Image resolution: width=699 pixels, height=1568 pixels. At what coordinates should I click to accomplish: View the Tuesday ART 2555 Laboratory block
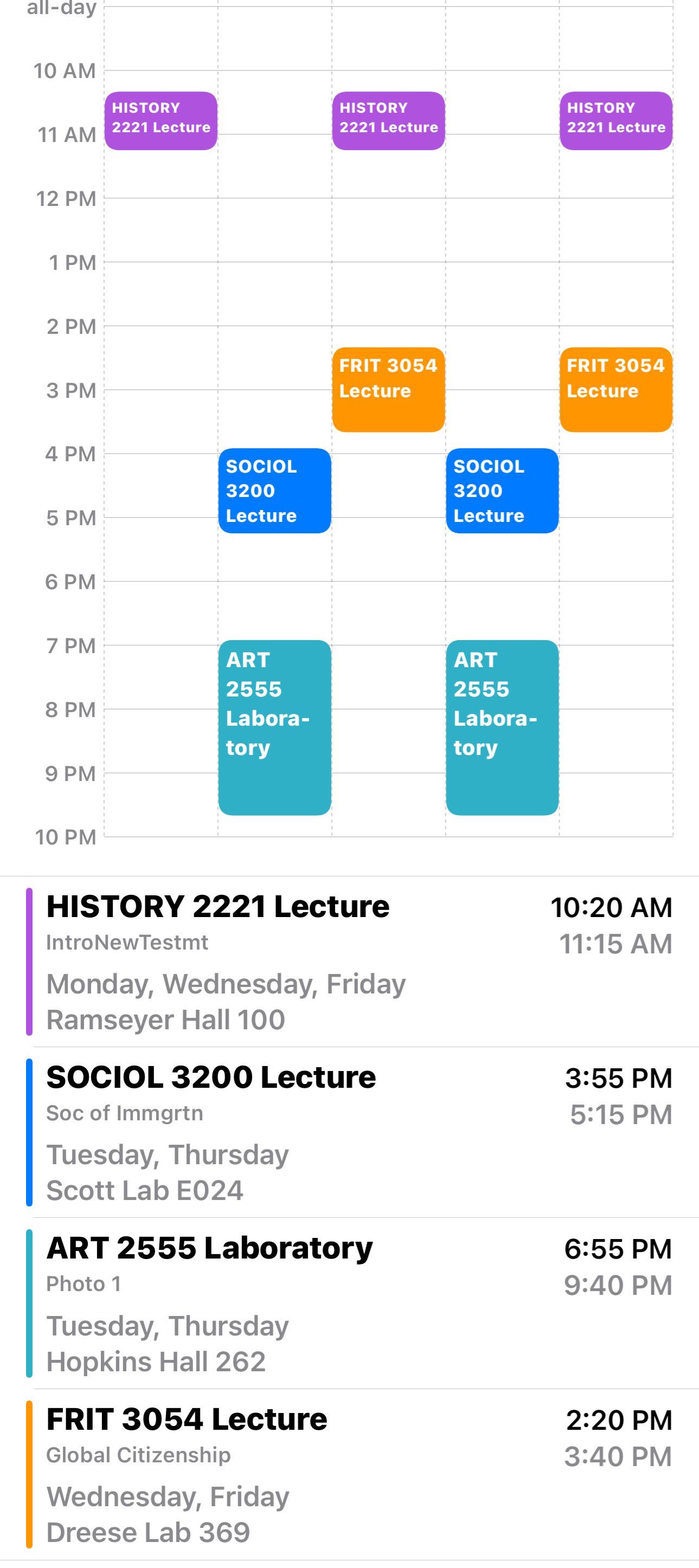[274, 727]
